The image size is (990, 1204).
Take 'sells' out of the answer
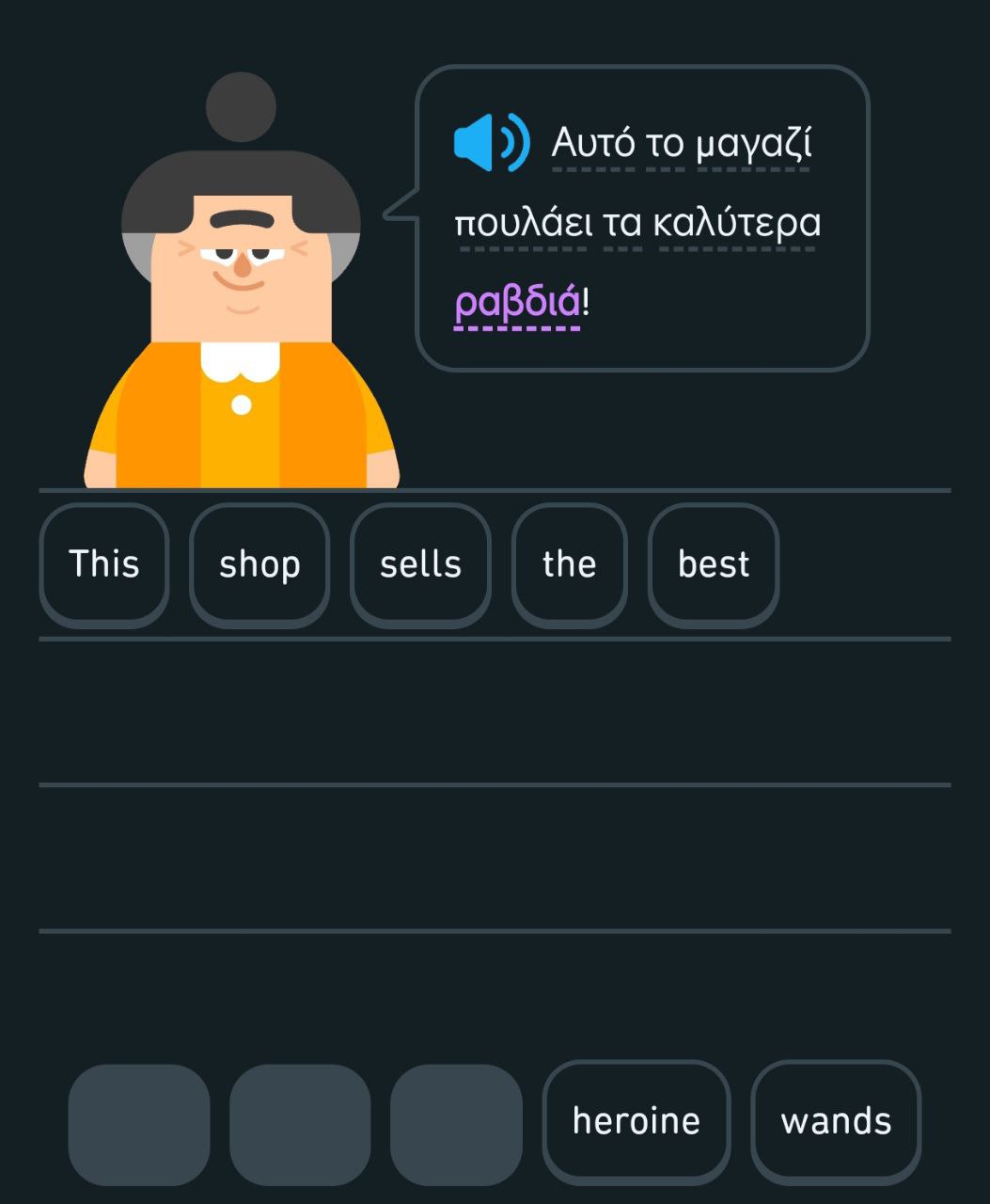click(x=420, y=564)
